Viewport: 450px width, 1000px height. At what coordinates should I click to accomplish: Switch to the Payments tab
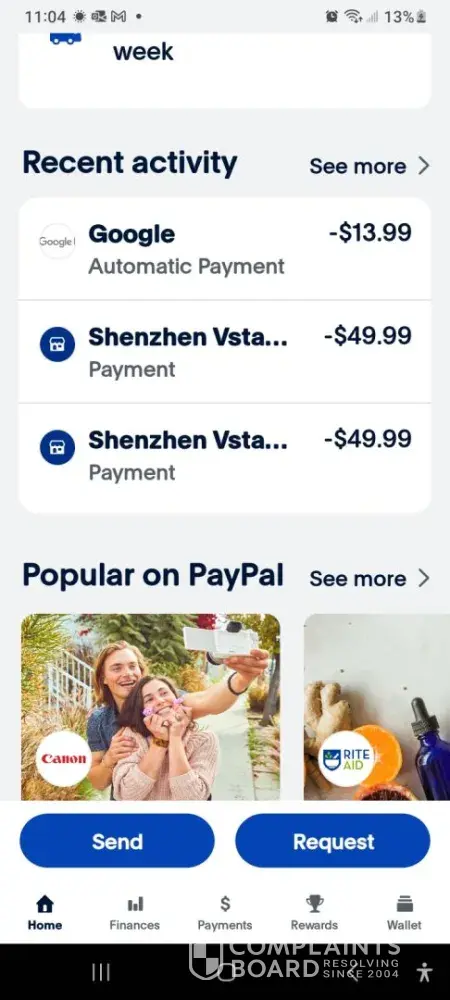tap(225, 913)
